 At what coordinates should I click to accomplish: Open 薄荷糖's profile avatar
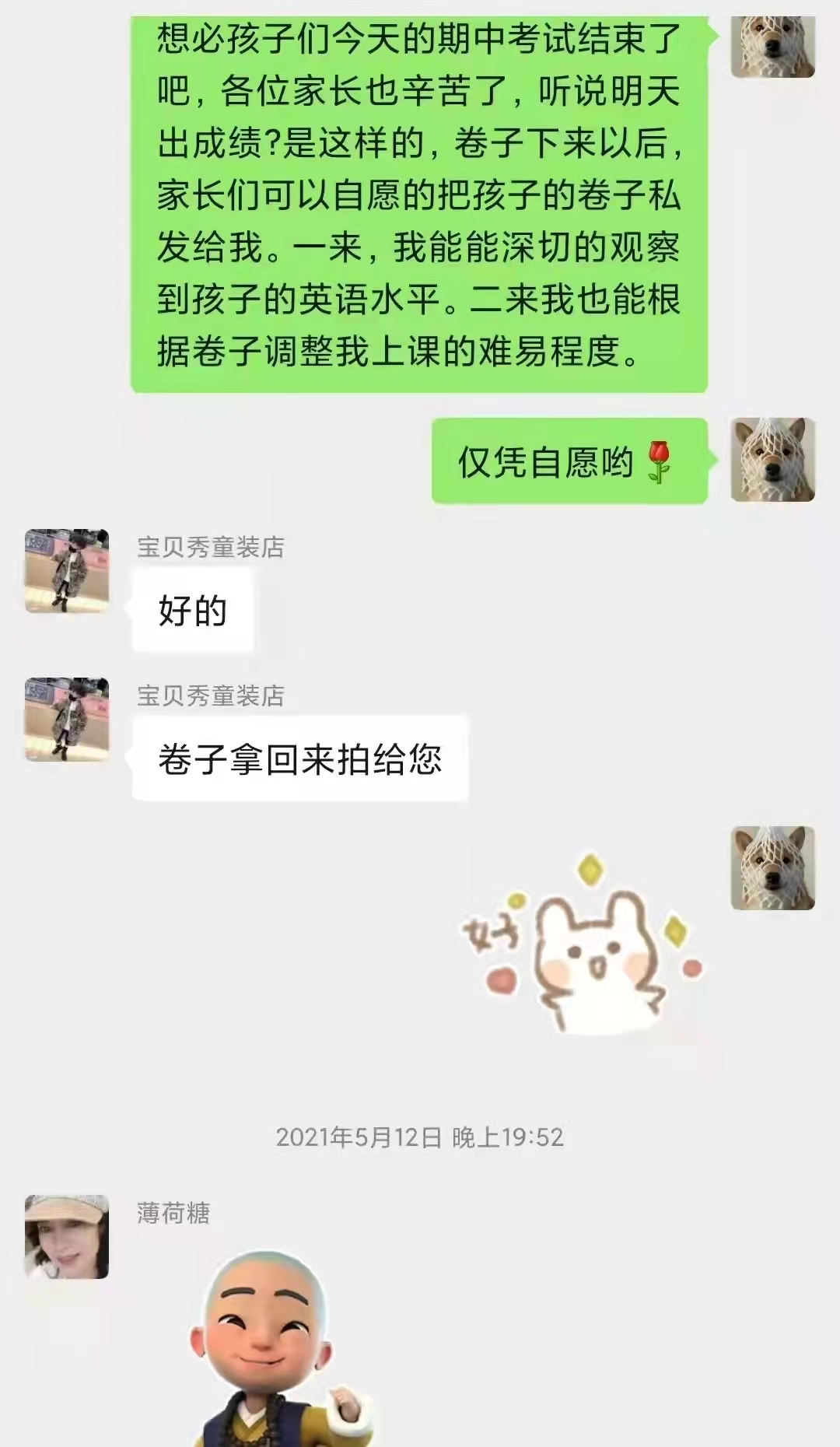click(67, 1237)
